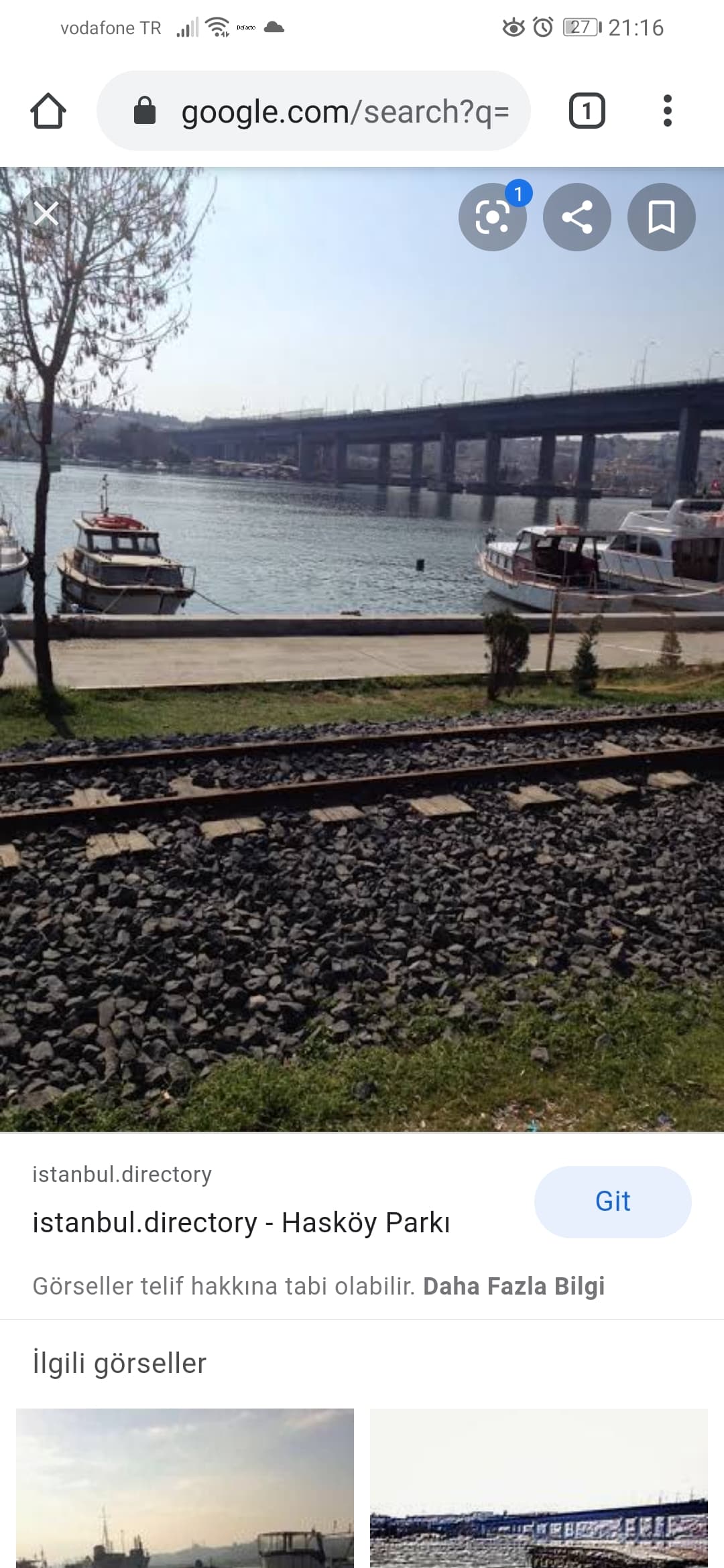Open Chrome's three-dot menu

pyautogui.click(x=667, y=111)
